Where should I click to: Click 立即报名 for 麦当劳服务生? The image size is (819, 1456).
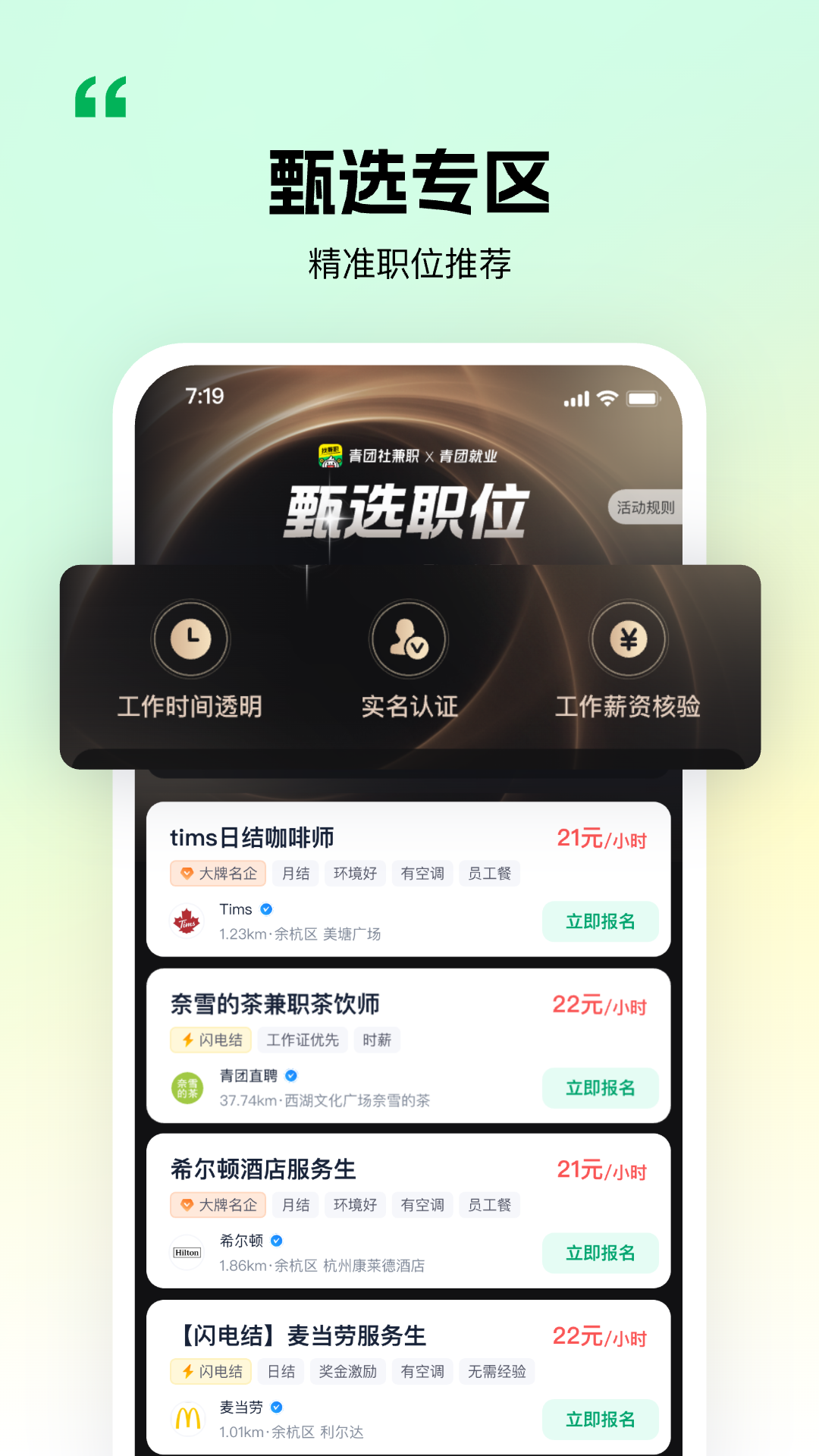tap(601, 1419)
